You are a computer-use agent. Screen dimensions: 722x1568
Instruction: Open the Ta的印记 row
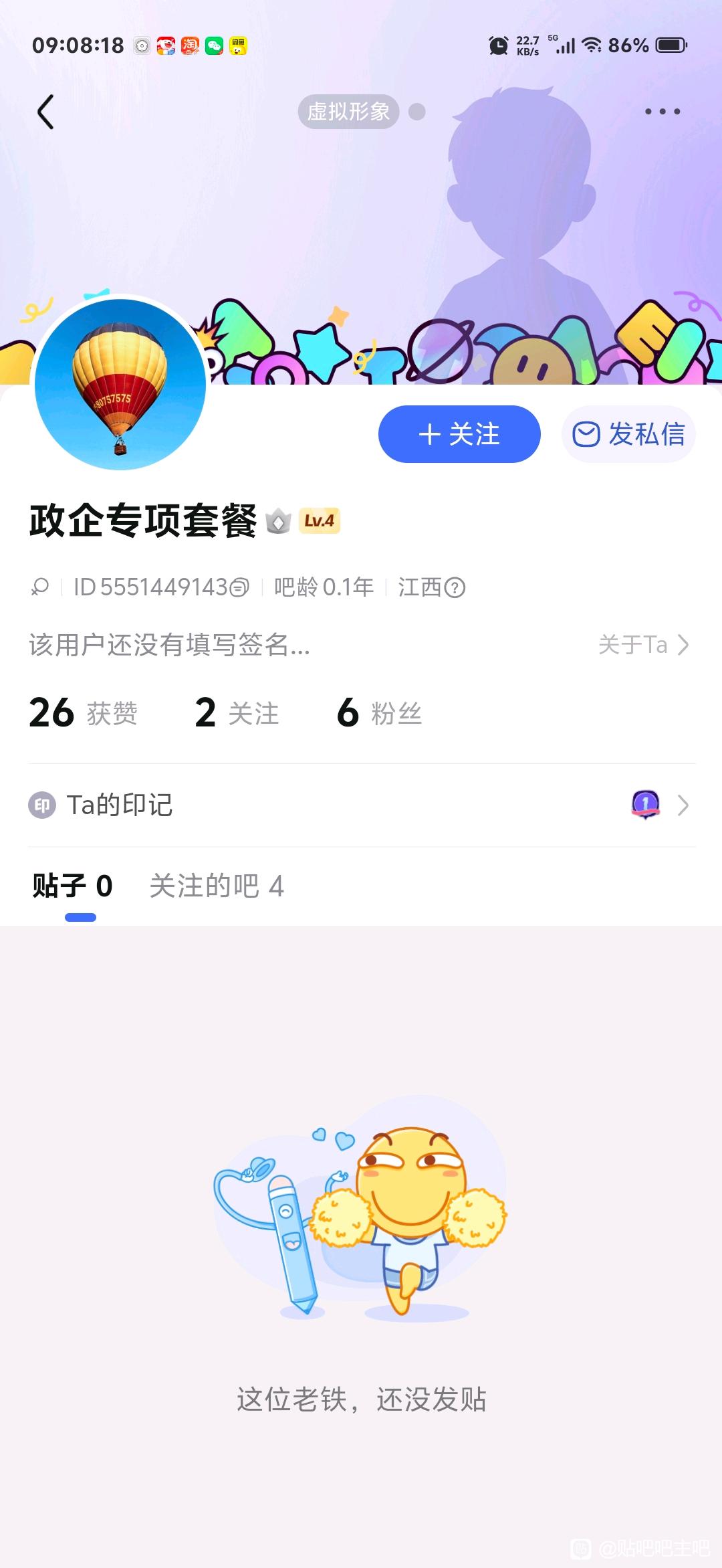[361, 805]
